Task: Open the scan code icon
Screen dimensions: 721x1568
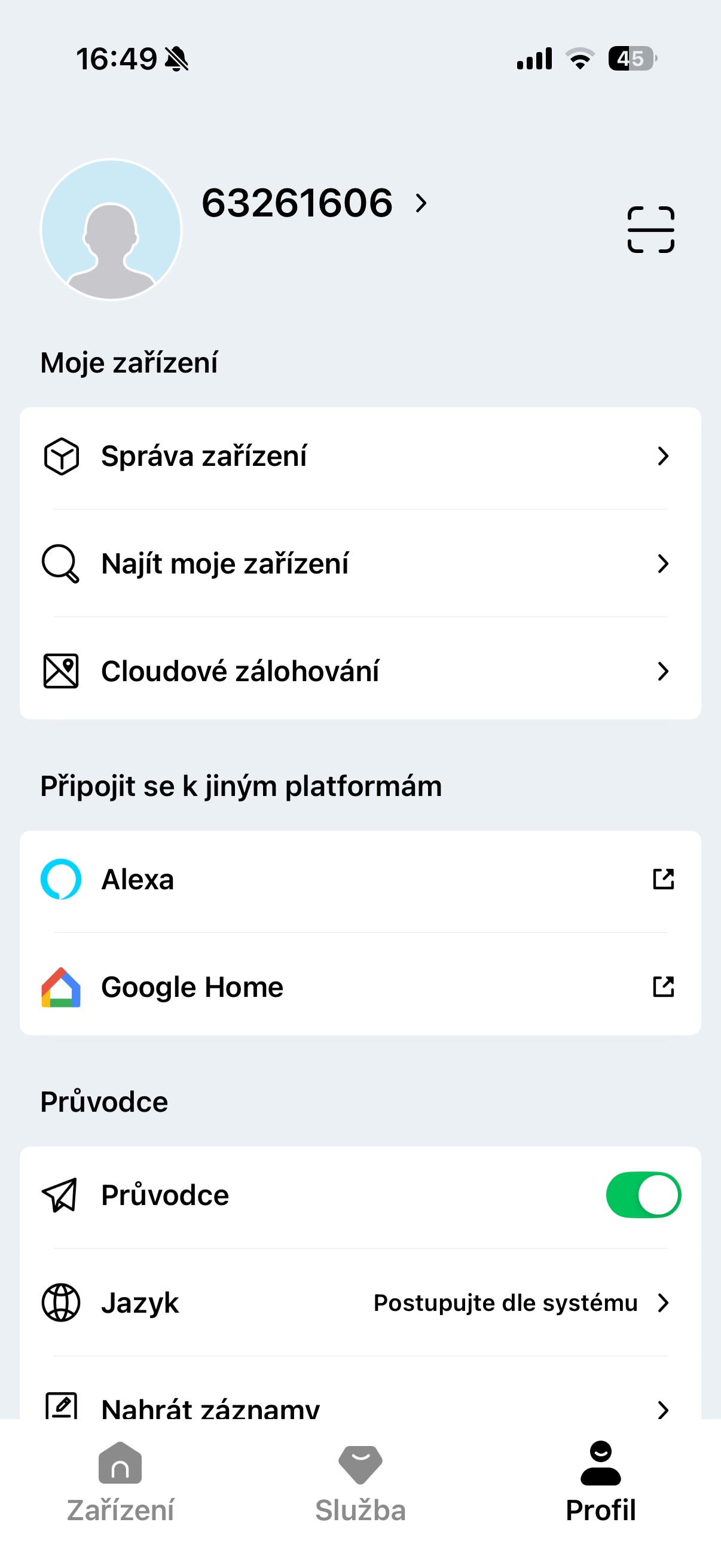Action: [650, 230]
